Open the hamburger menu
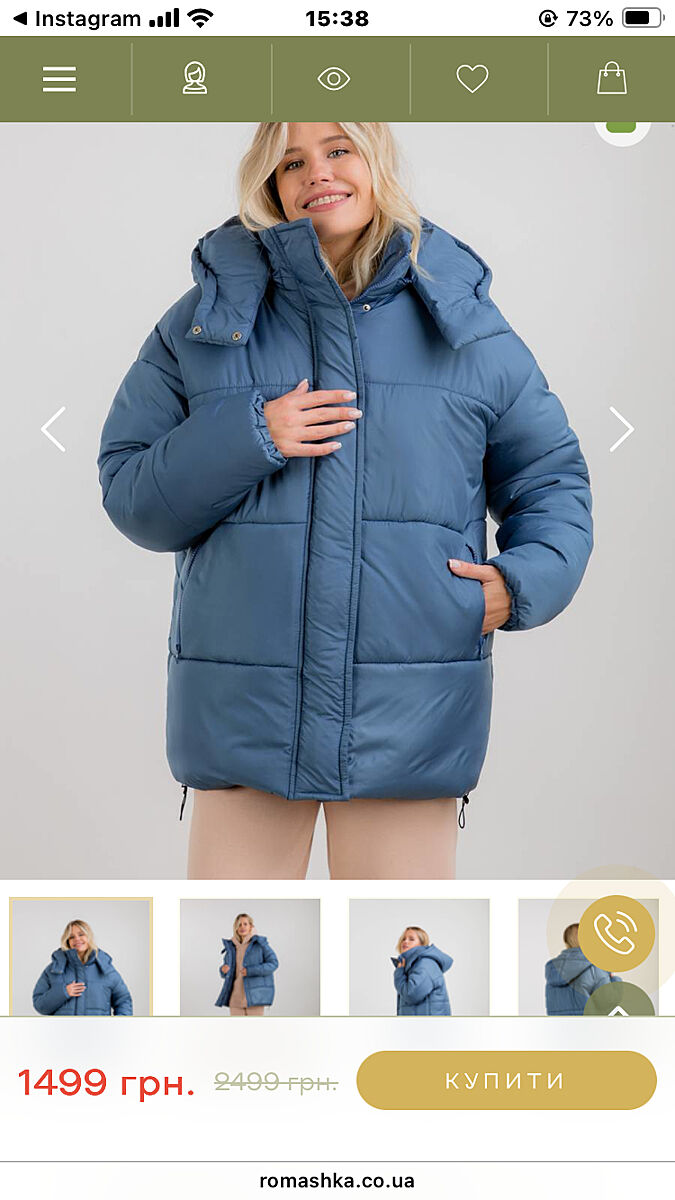The image size is (675, 1200). 59,79
